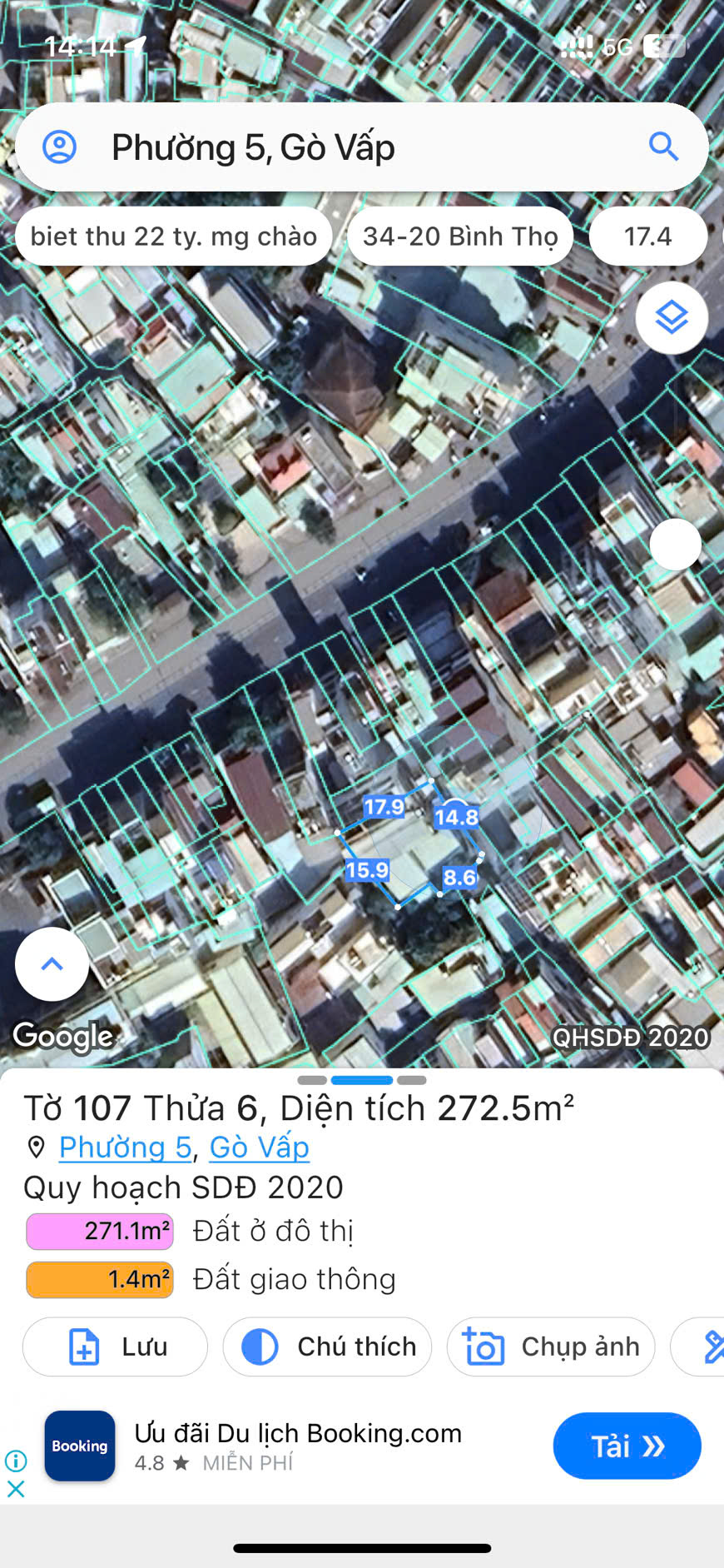
Task: Open the account profile icon
Action: tap(59, 147)
